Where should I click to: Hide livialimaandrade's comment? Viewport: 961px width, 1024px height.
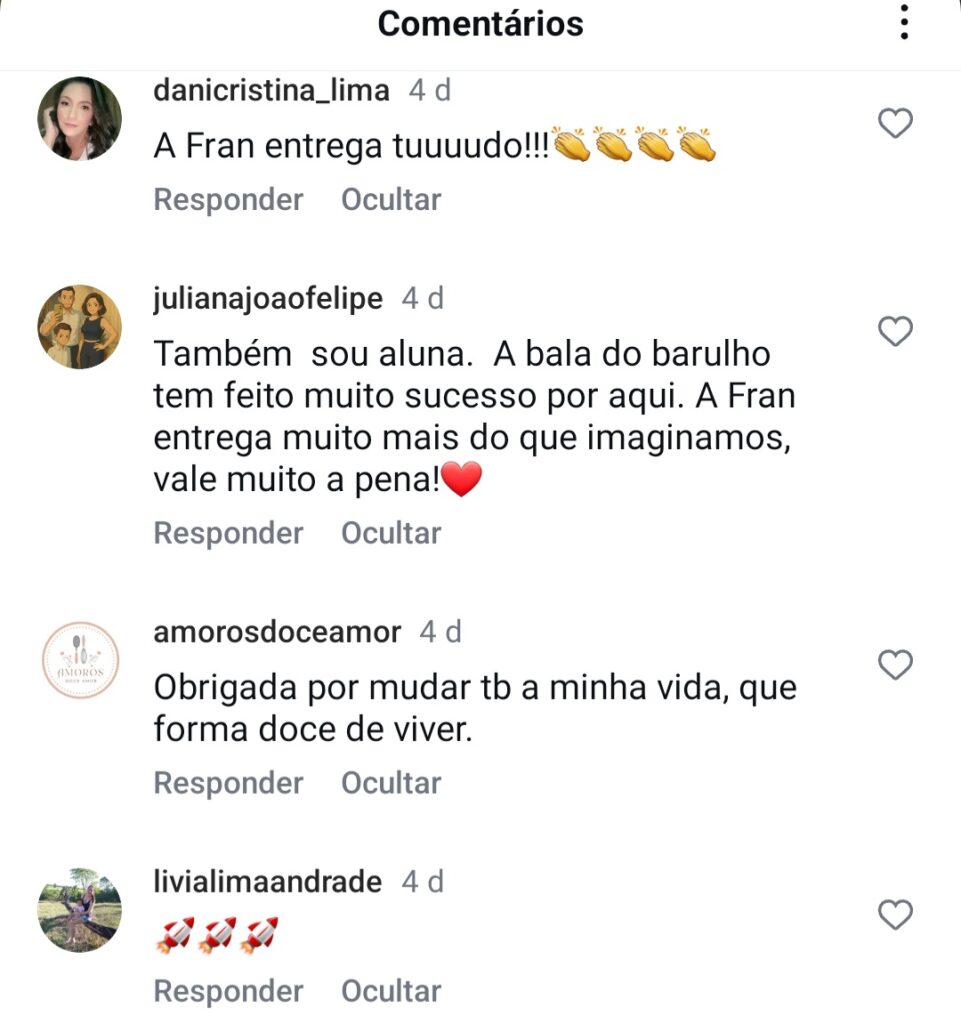tap(391, 991)
